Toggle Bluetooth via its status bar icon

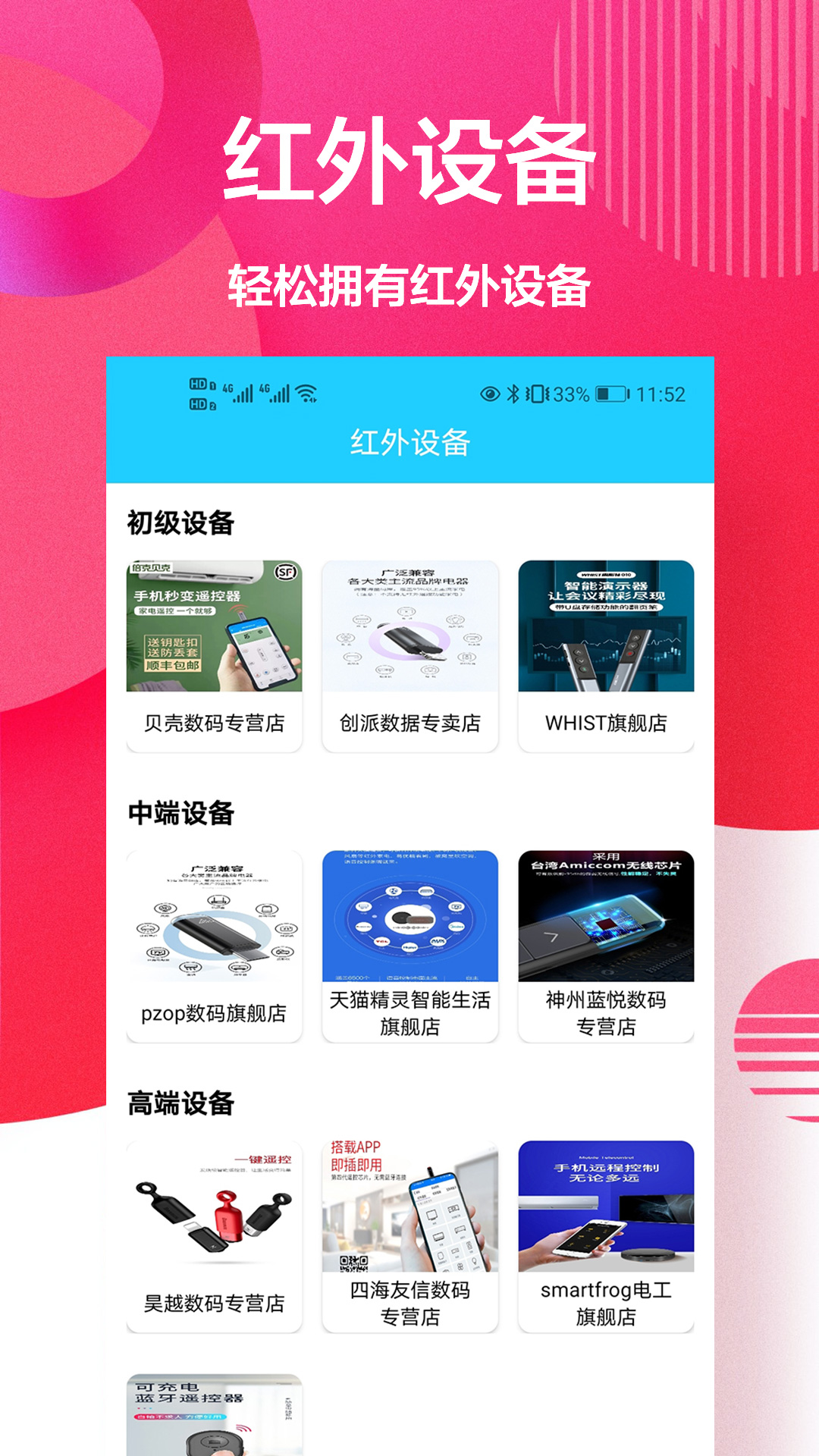click(512, 393)
